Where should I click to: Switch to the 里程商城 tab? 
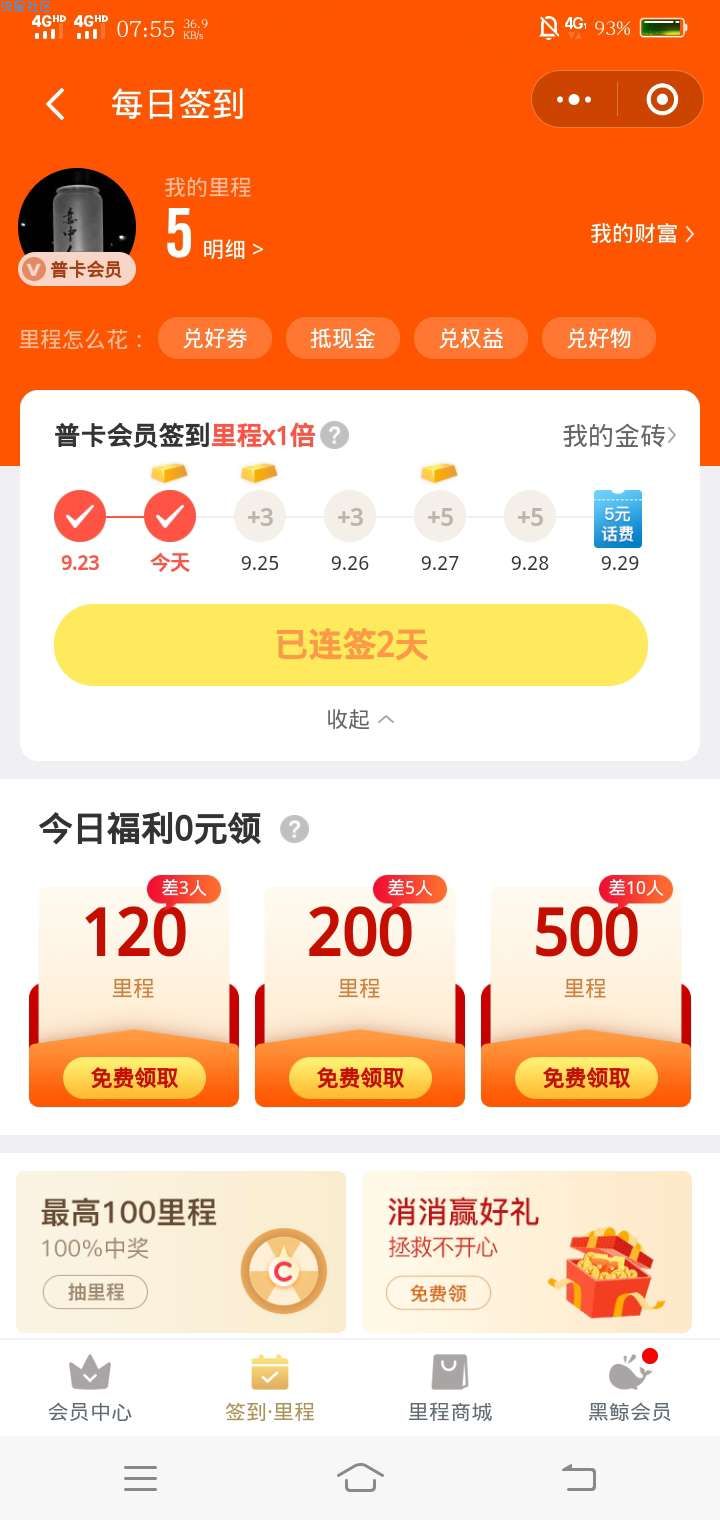click(450, 1389)
